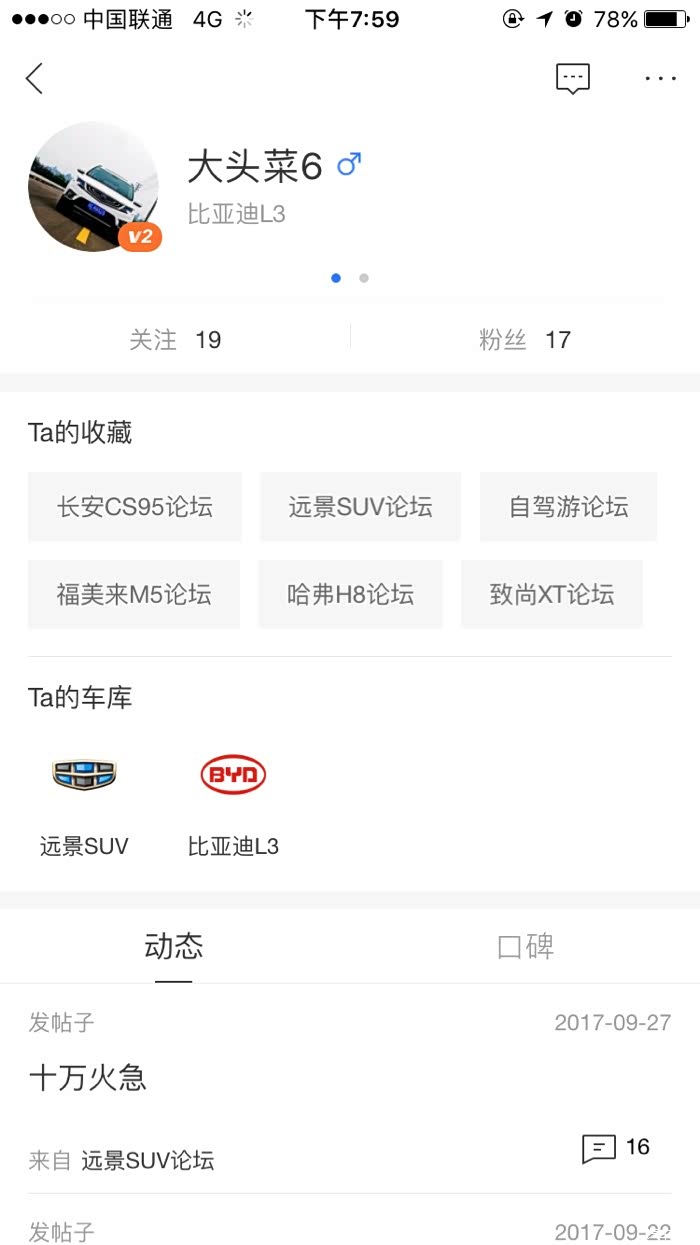
Task: Open the 远景SUV论坛 source link under 十万火急
Action: [147, 1160]
